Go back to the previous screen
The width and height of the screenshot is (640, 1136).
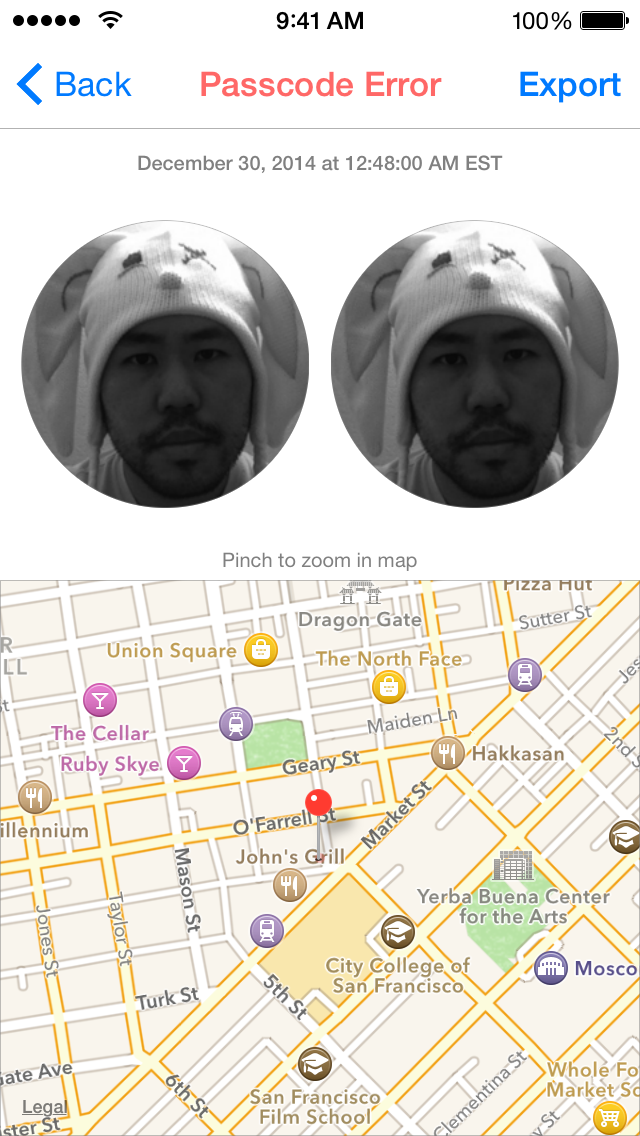[x=74, y=85]
